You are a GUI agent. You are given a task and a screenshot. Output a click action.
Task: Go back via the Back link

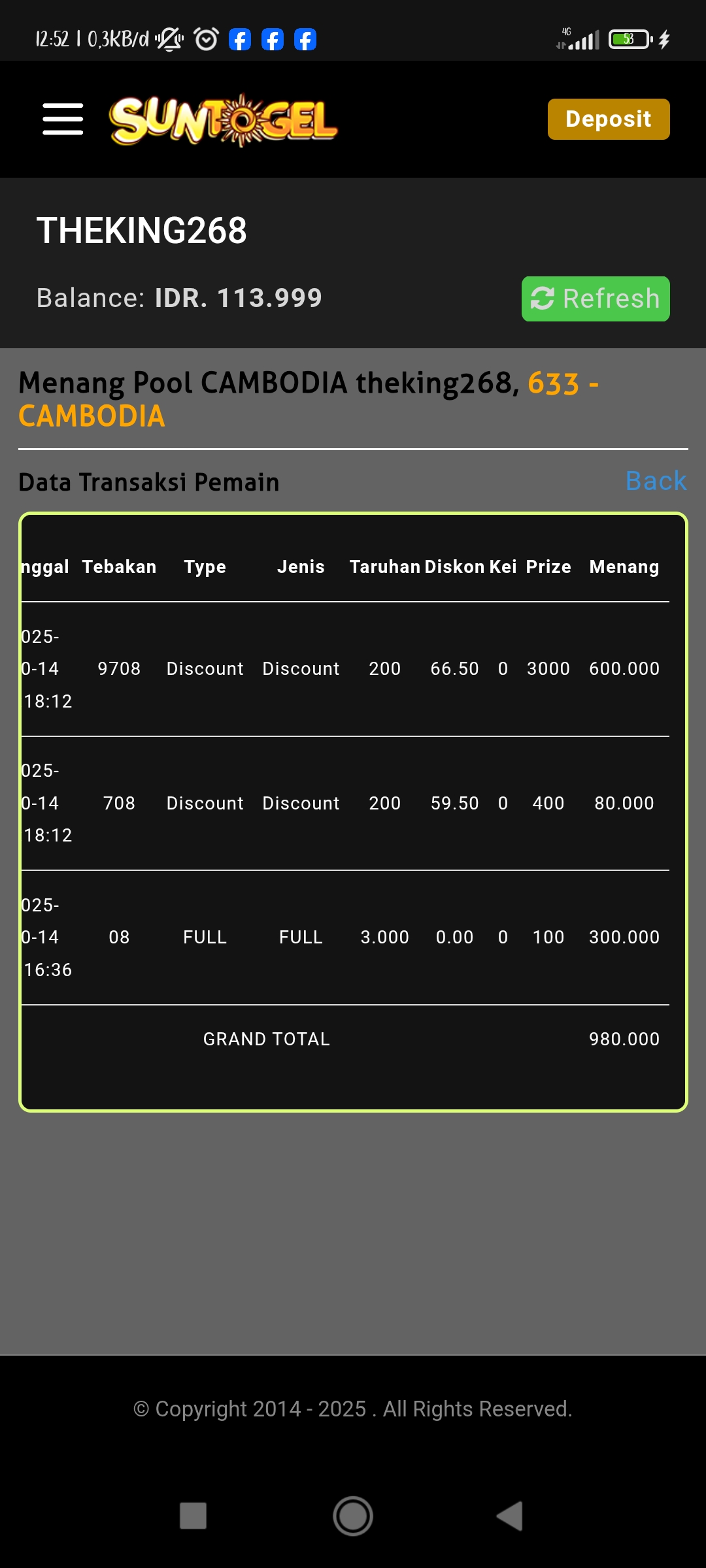[x=656, y=481]
